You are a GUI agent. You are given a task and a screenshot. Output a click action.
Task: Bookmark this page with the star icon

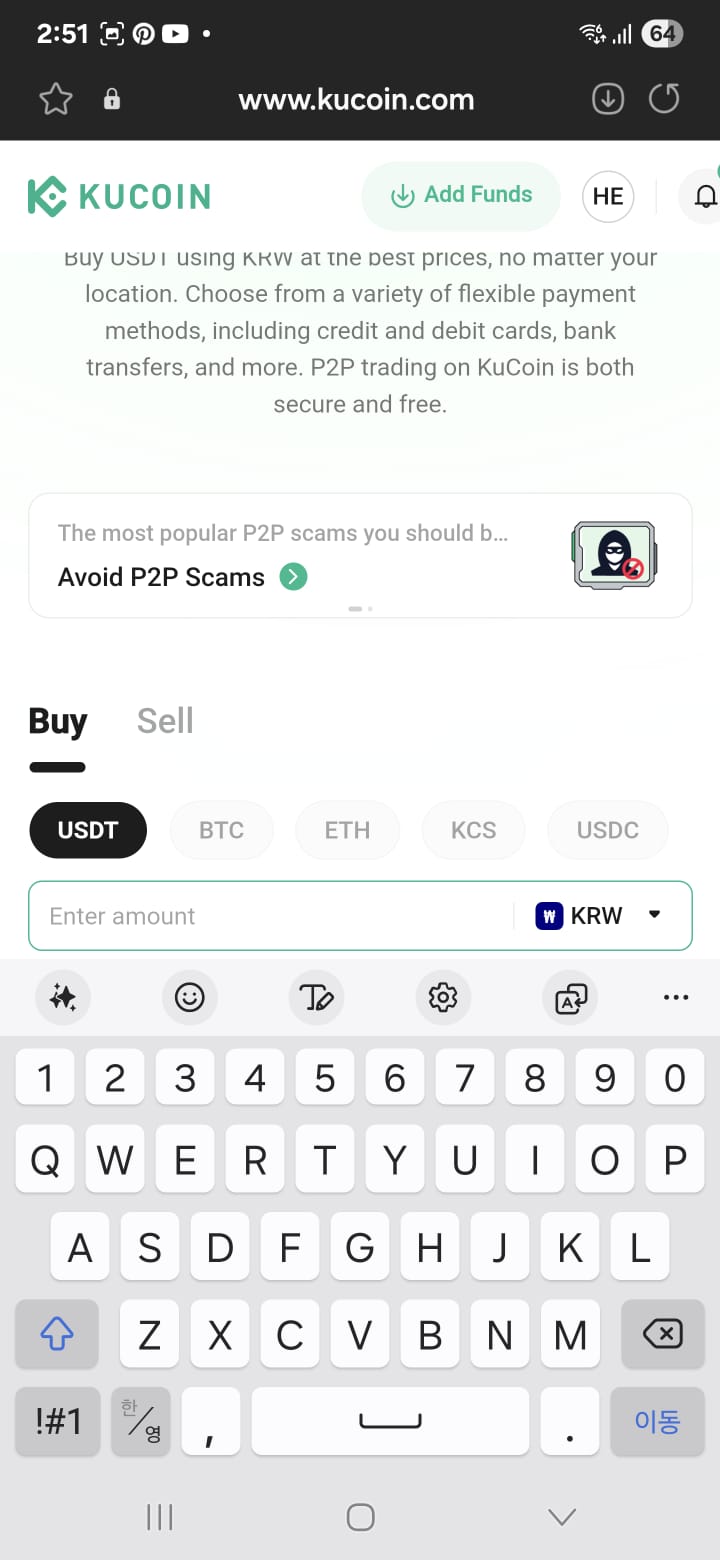[x=56, y=99]
